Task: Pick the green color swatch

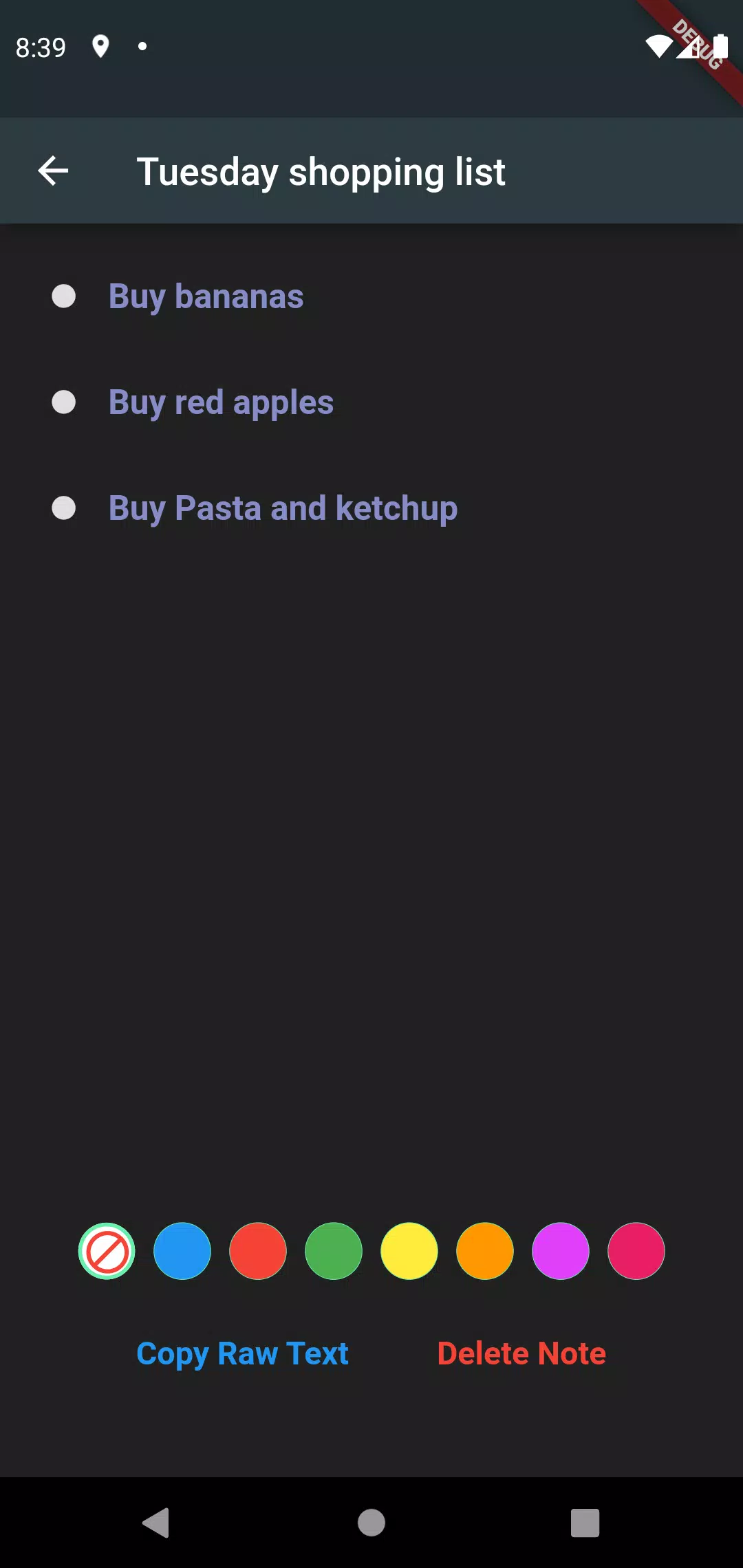Action: click(334, 1251)
